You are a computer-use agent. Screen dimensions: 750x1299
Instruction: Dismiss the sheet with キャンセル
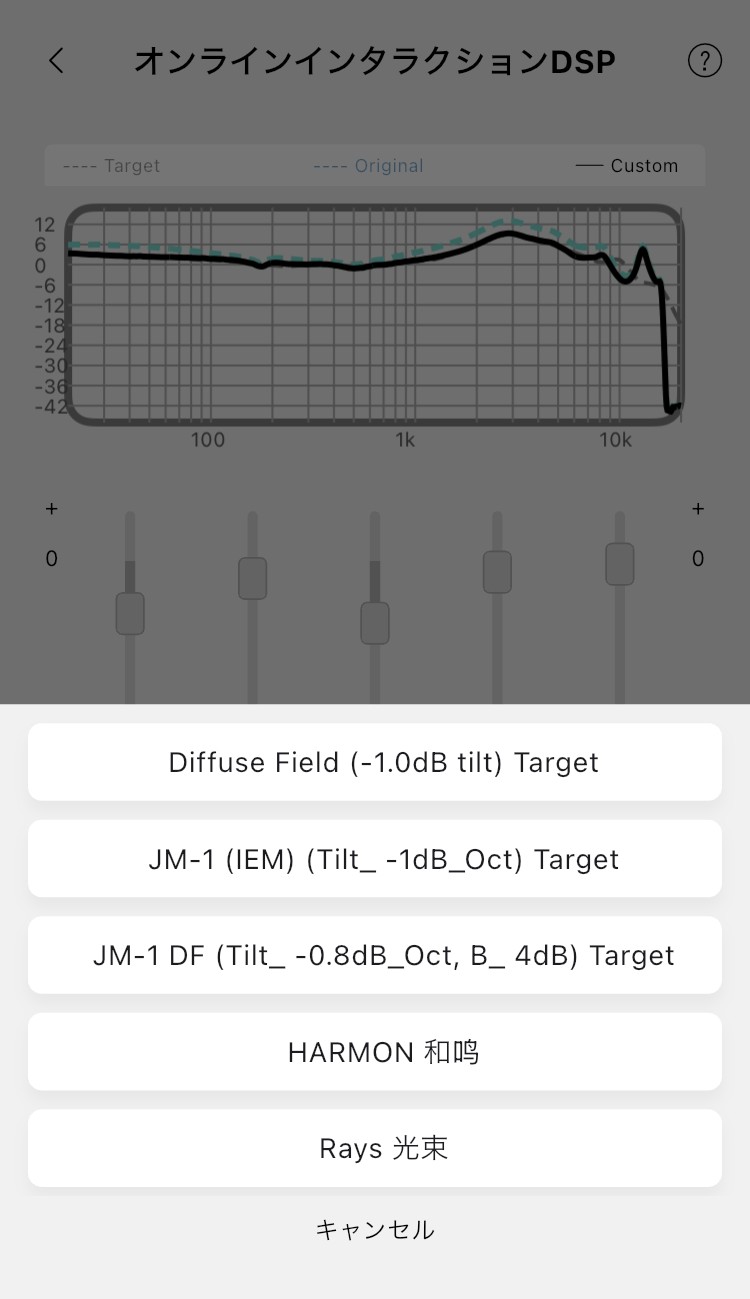coord(375,1229)
